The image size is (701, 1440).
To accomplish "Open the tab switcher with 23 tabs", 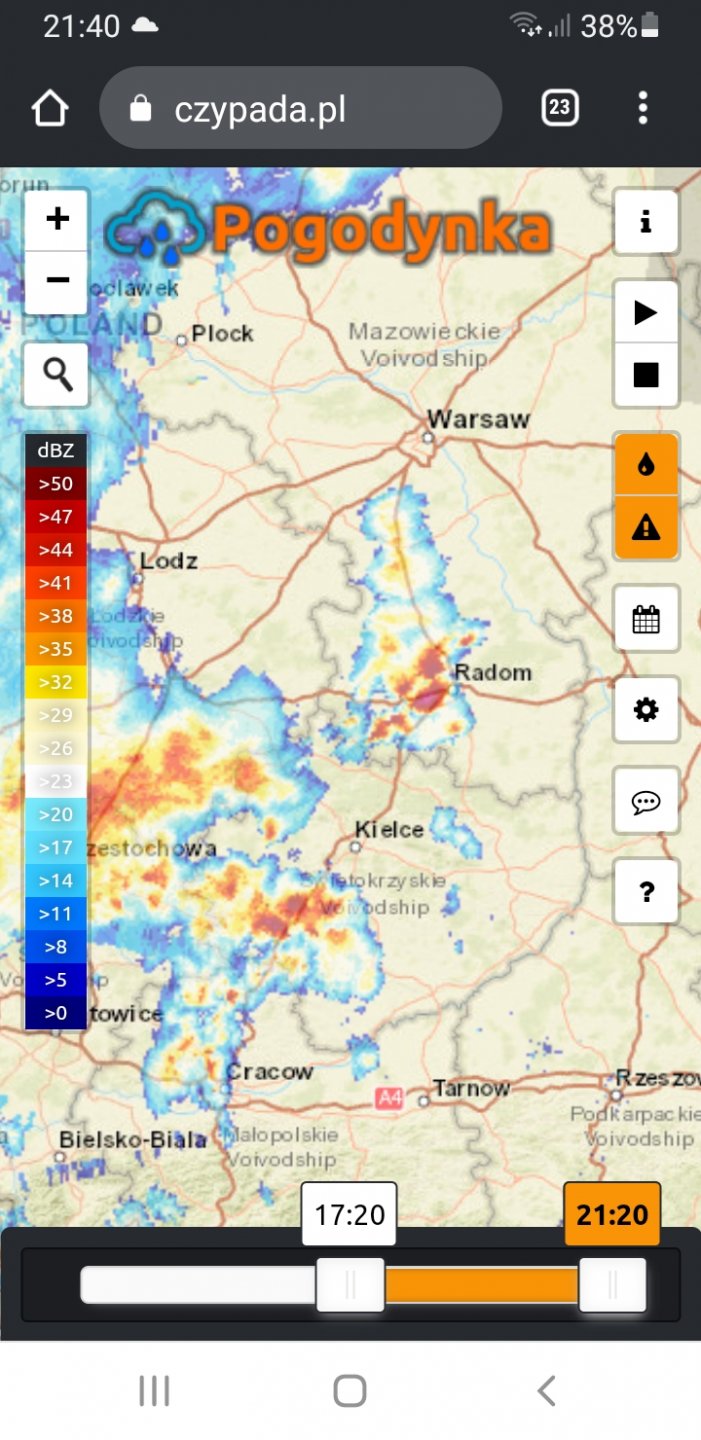I will point(560,108).
